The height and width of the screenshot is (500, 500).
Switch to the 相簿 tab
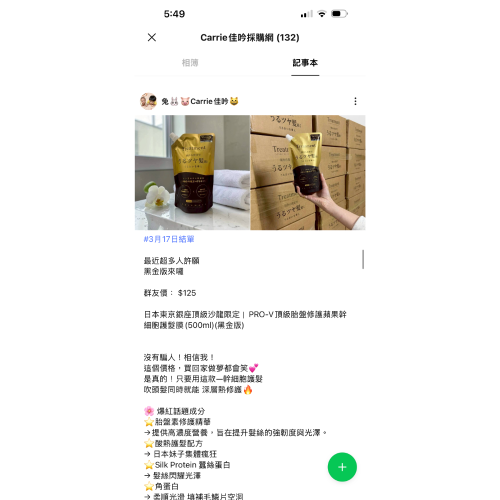click(x=190, y=63)
